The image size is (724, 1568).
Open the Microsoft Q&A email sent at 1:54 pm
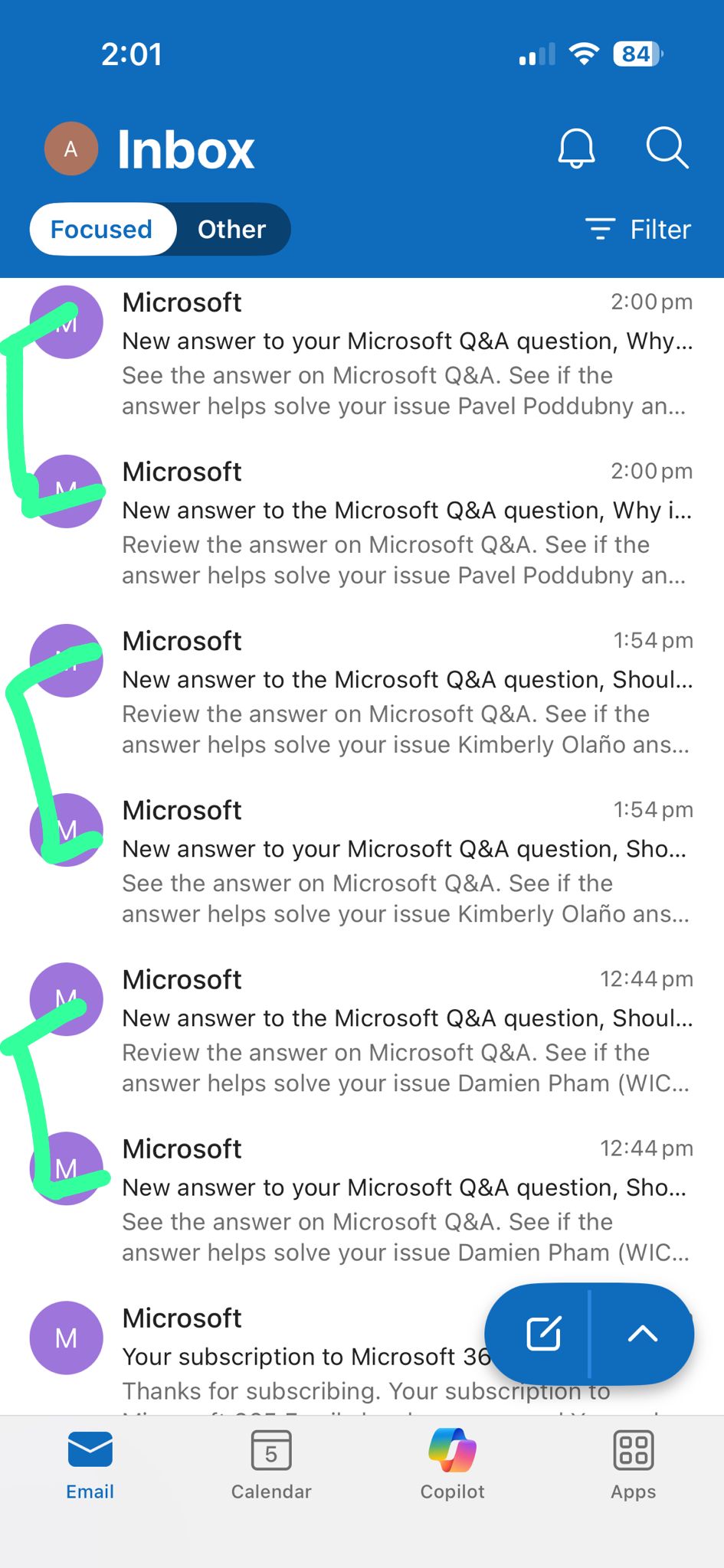tap(383, 689)
